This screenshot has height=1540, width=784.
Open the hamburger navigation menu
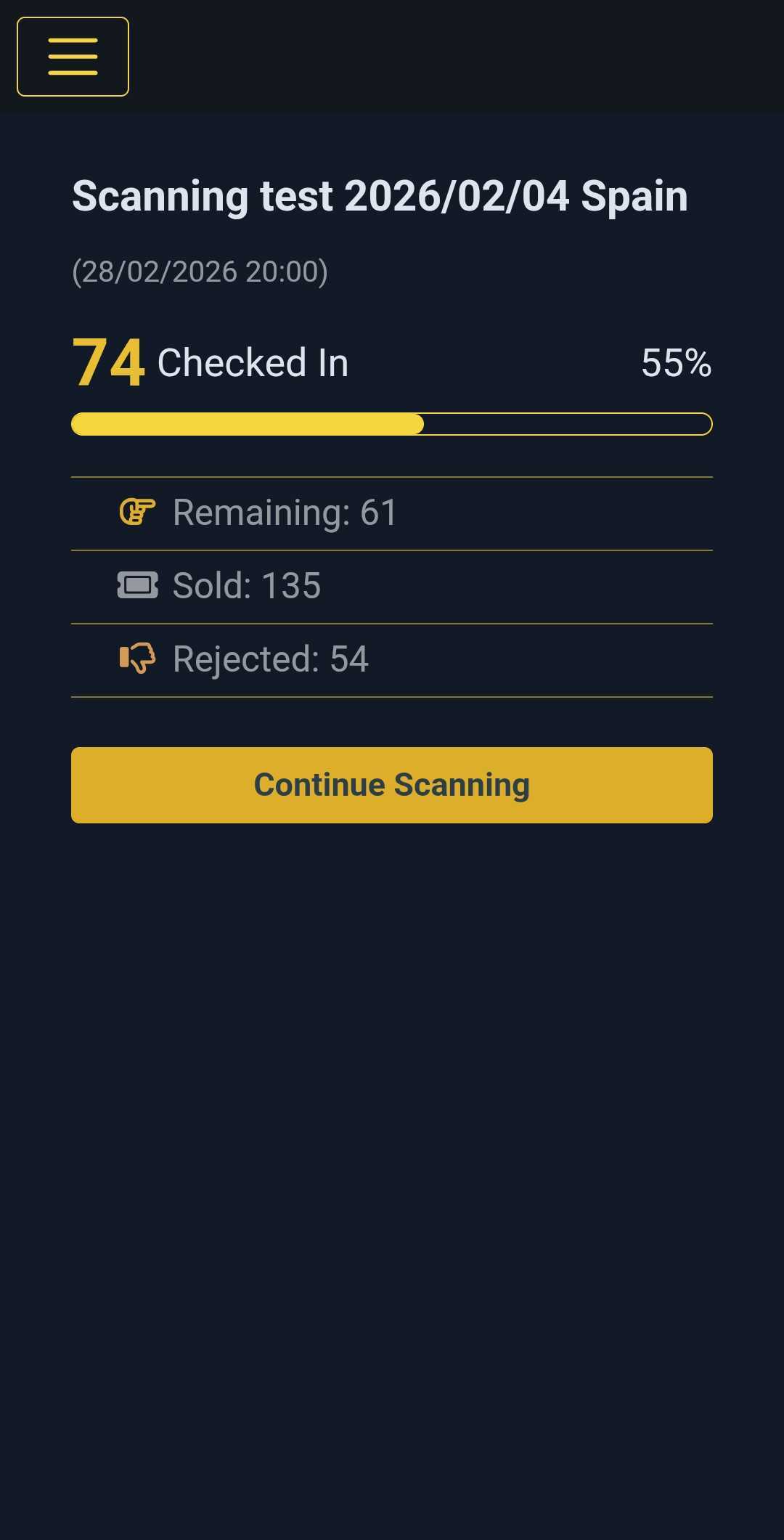click(x=73, y=57)
